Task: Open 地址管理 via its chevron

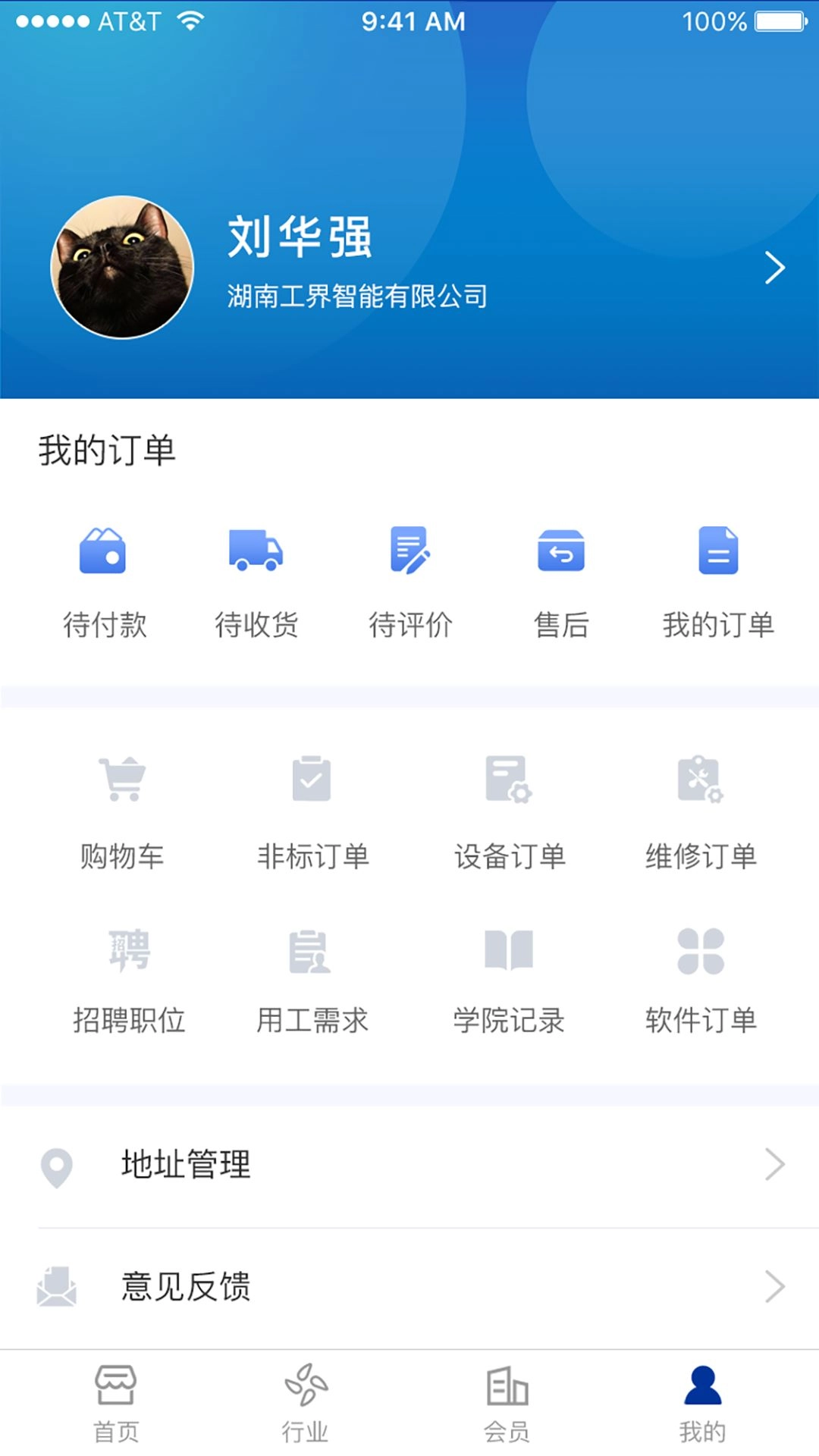Action: [775, 1164]
